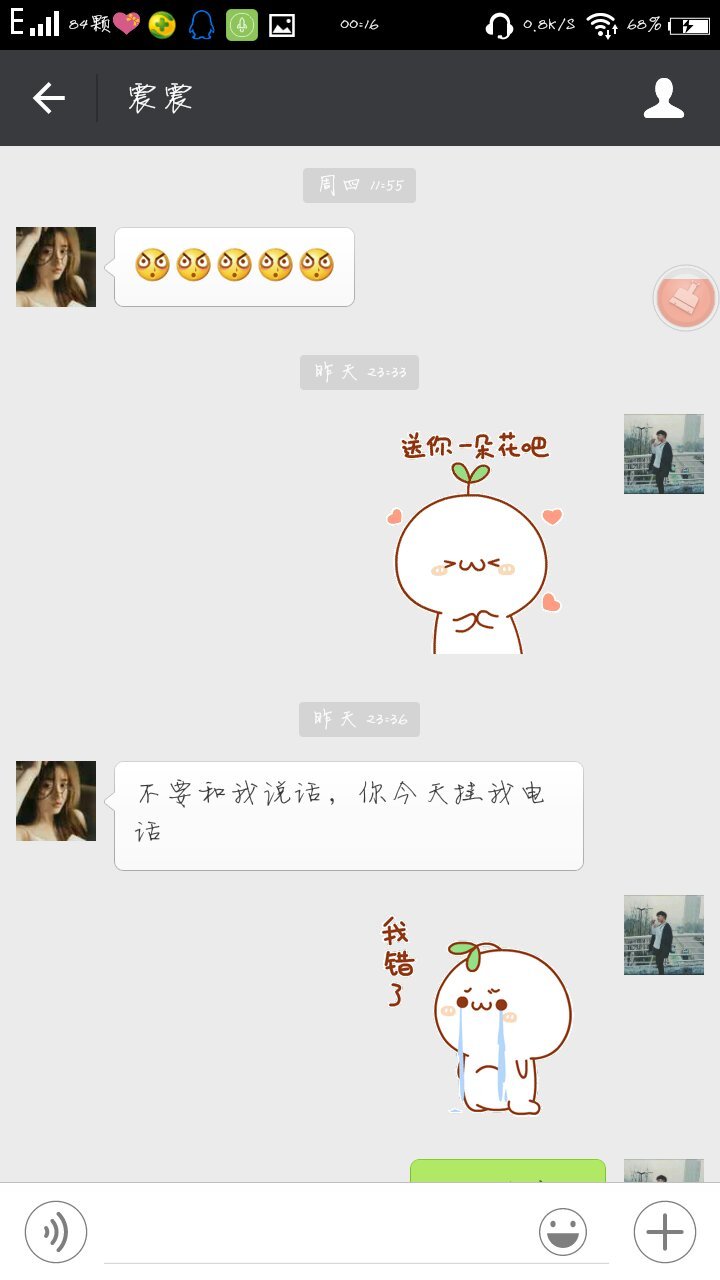Tap the floating red broom button
Screen dimensions: 720x1280
tap(686, 298)
